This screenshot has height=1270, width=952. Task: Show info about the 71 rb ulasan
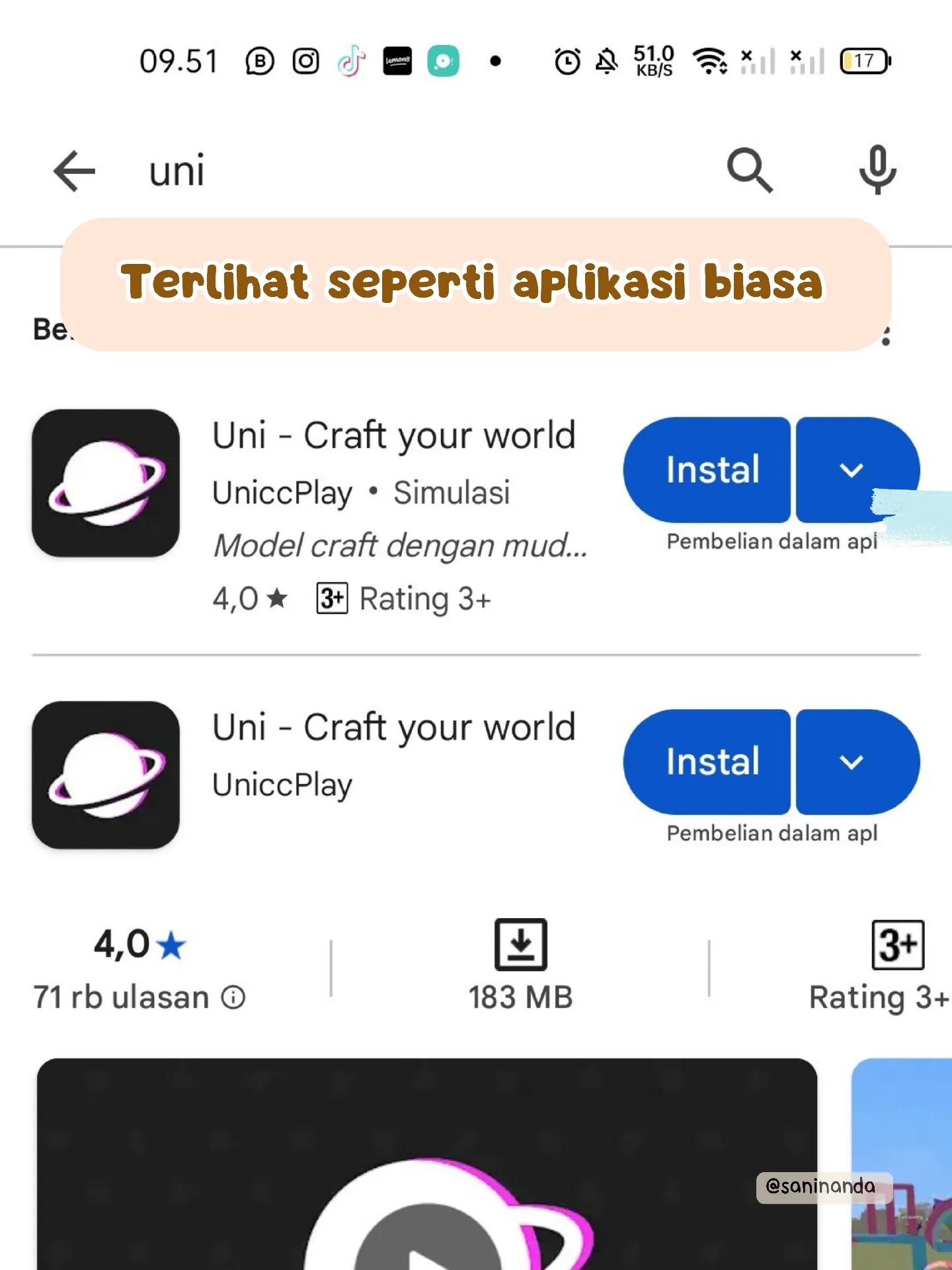tap(233, 997)
